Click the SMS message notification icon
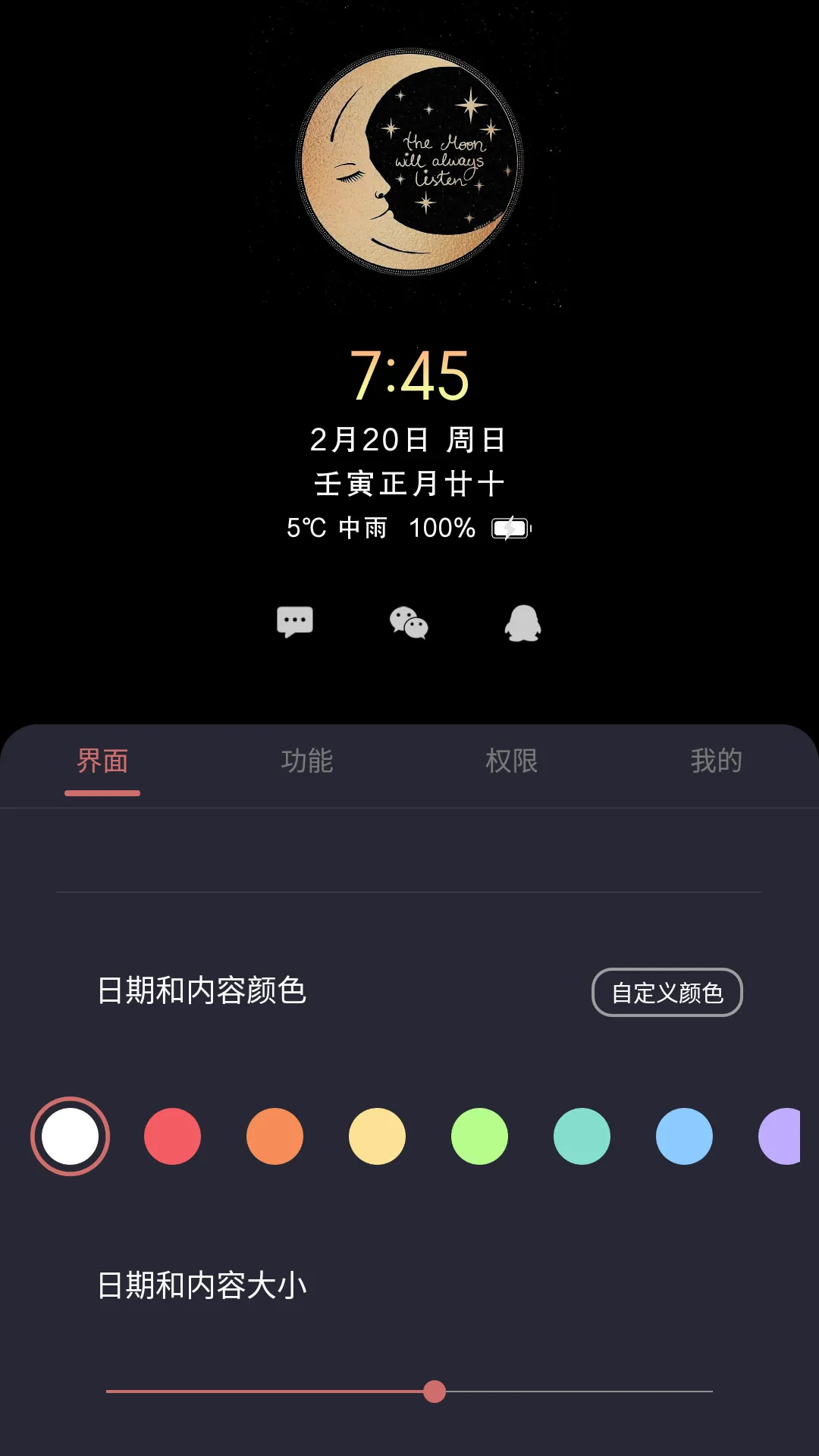 [x=294, y=622]
